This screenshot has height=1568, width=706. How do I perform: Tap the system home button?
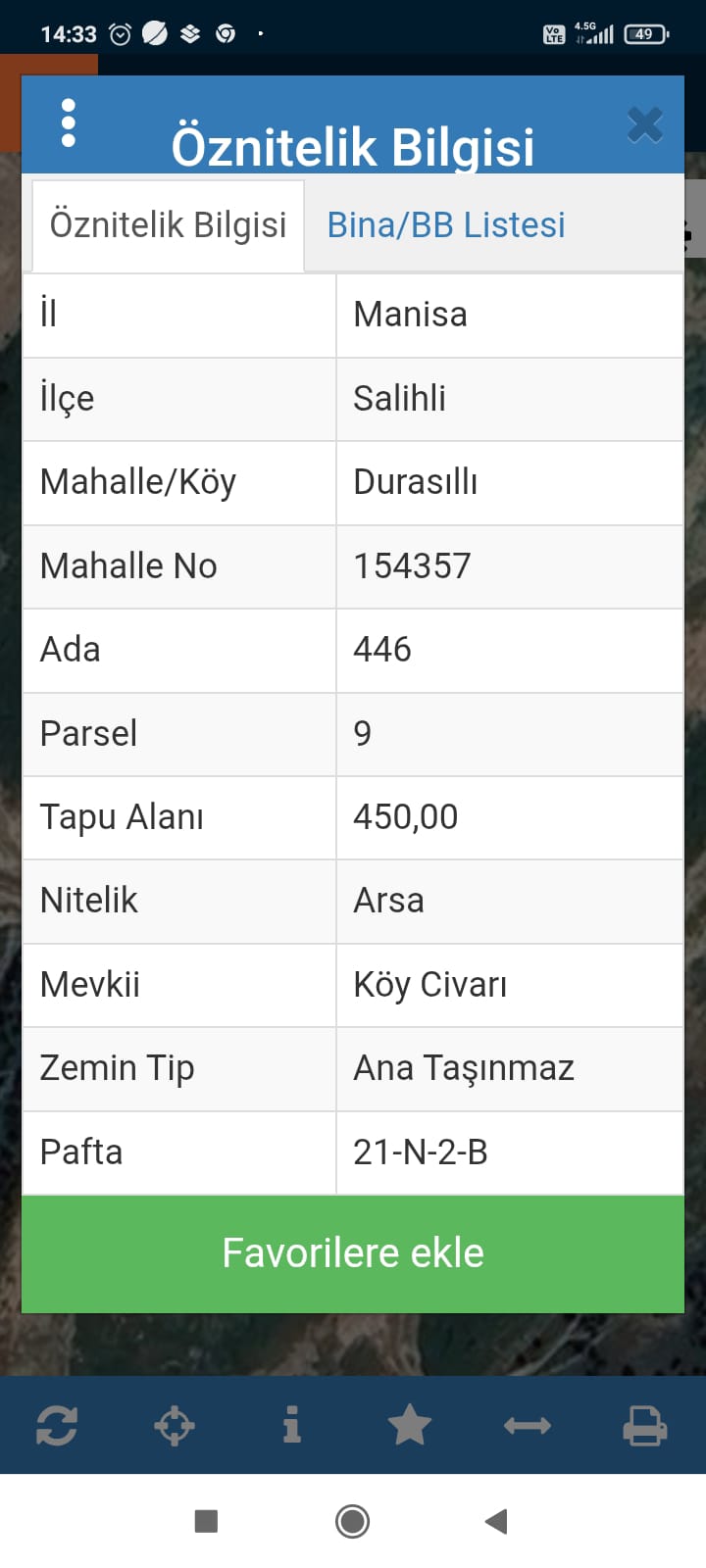[353, 1521]
